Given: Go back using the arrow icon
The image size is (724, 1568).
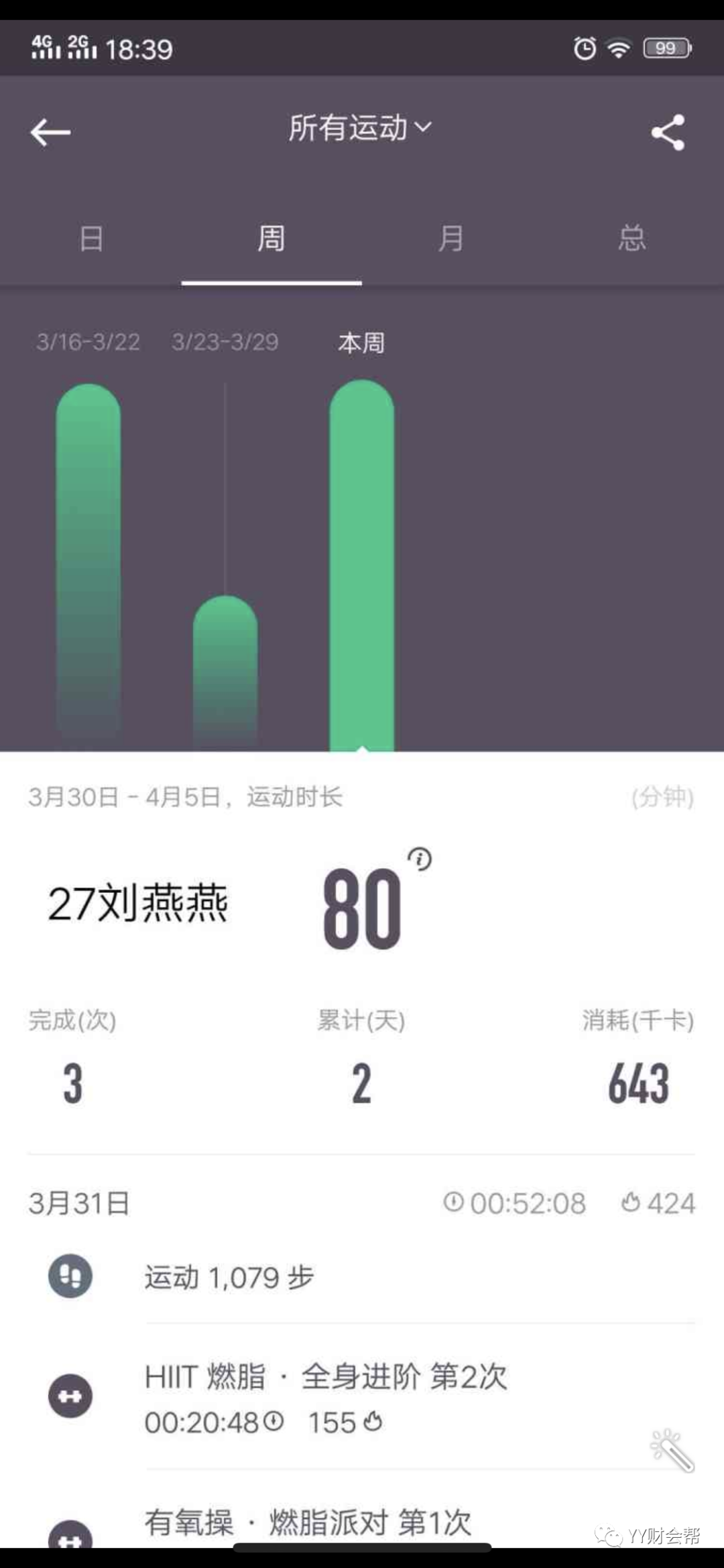Looking at the screenshot, I should click(50, 132).
